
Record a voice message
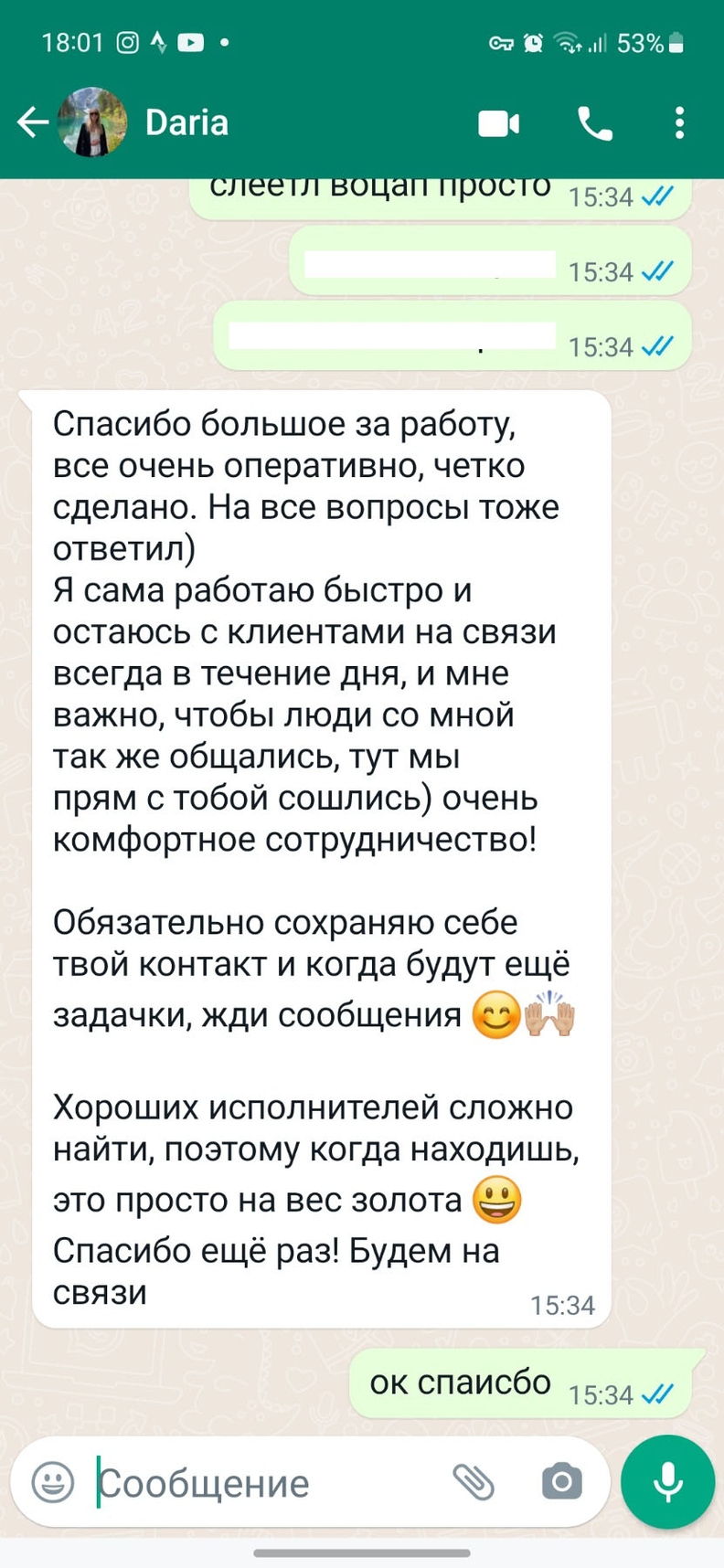pyautogui.click(x=667, y=1481)
